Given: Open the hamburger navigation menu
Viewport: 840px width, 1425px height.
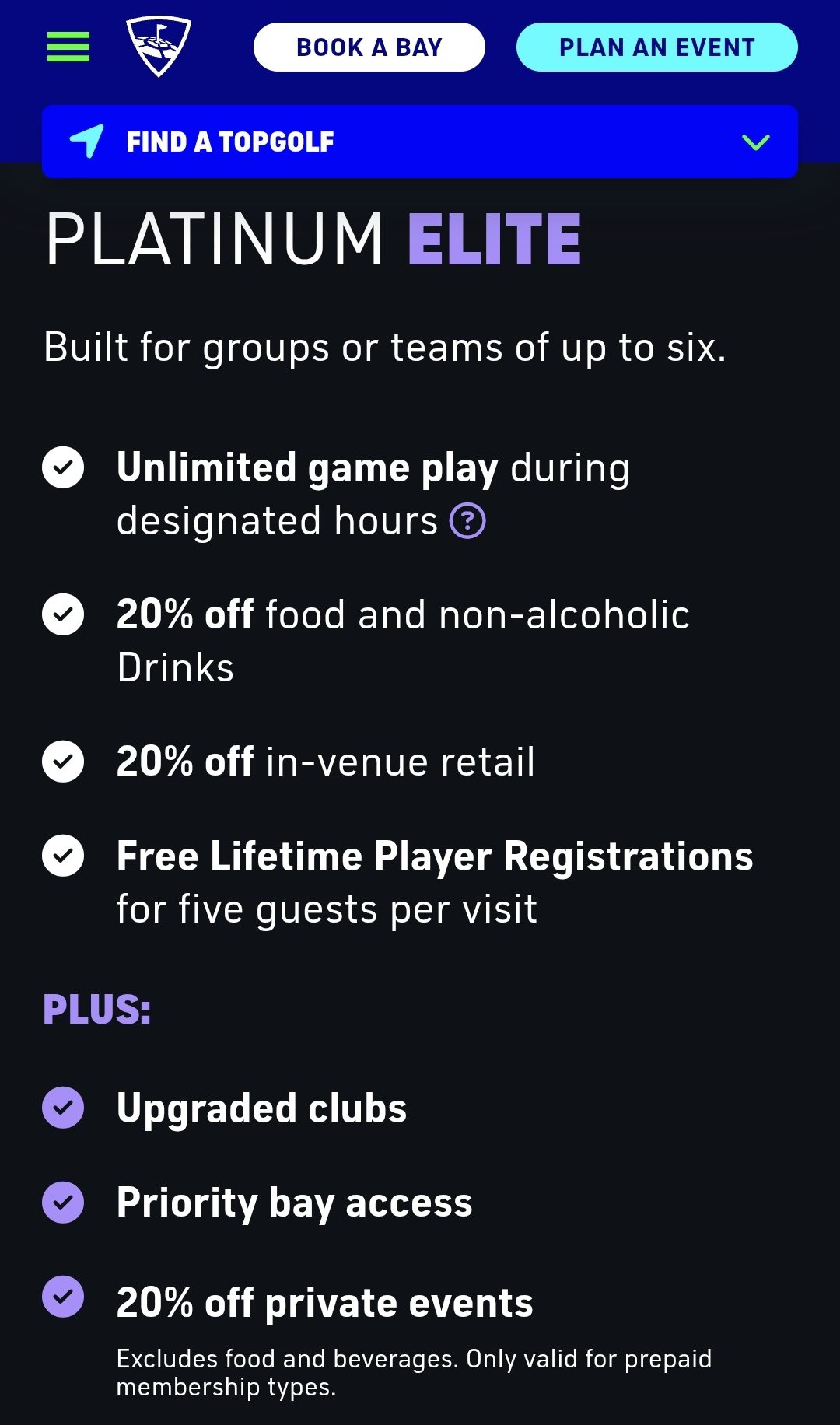Looking at the screenshot, I should tap(68, 47).
